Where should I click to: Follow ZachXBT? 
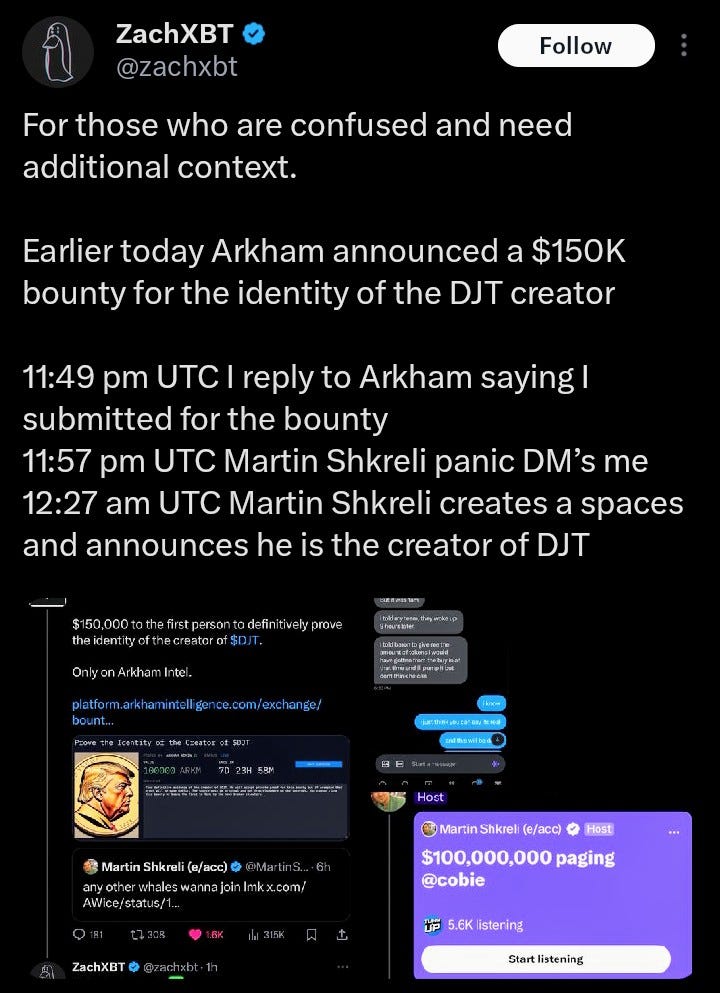click(575, 46)
